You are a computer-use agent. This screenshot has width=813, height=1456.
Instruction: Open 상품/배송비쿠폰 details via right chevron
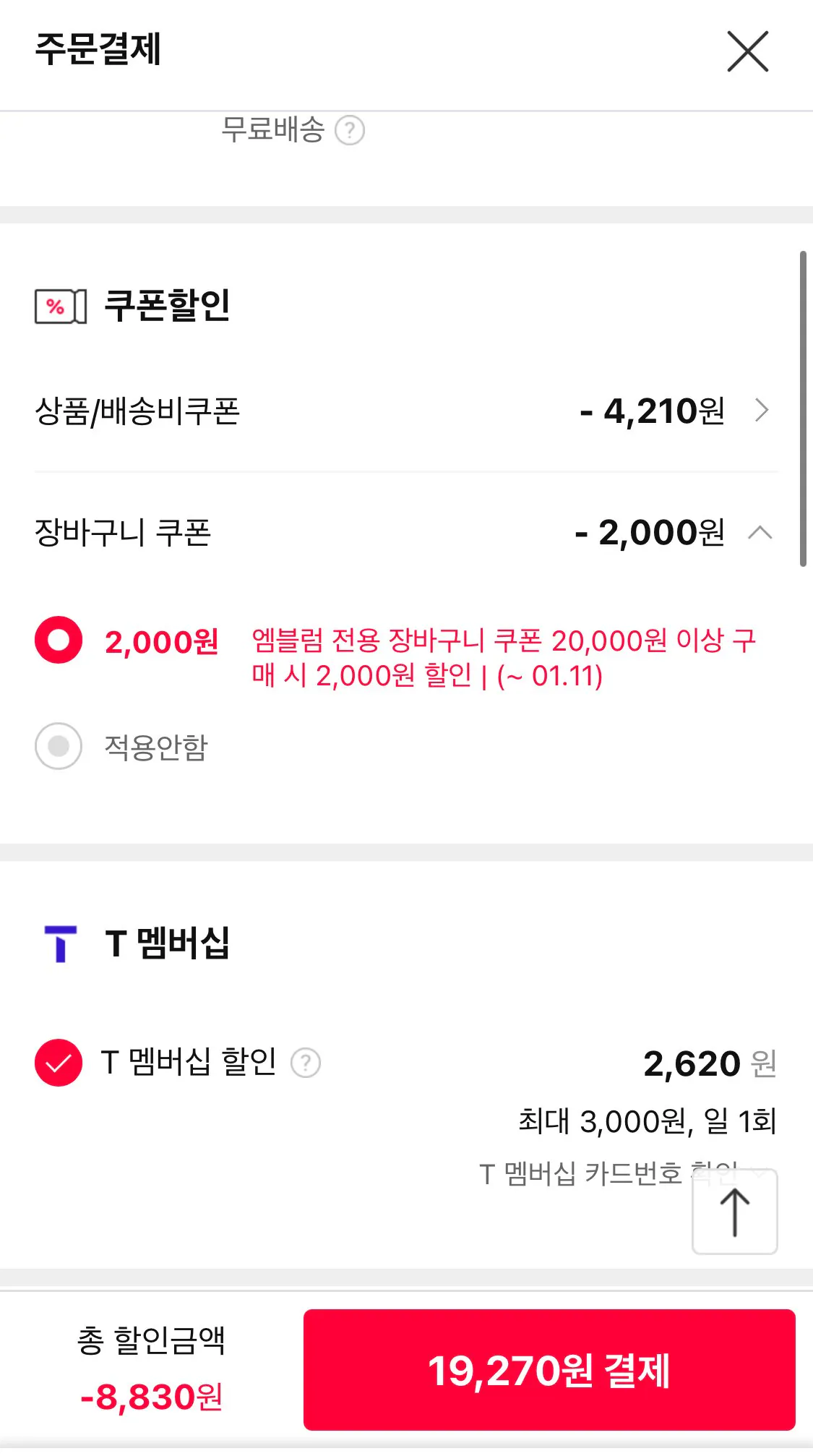[762, 412]
